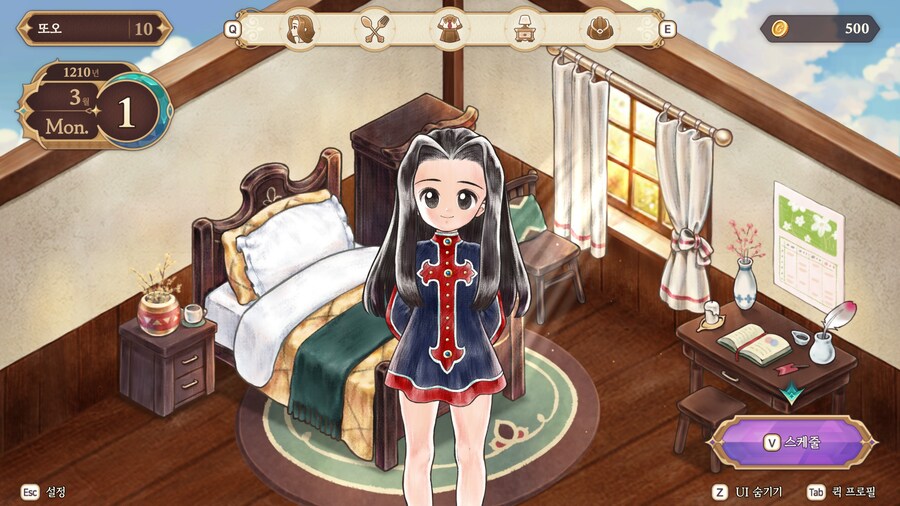Switch to the clothing outfit tab
900x506 pixels.
click(450, 28)
